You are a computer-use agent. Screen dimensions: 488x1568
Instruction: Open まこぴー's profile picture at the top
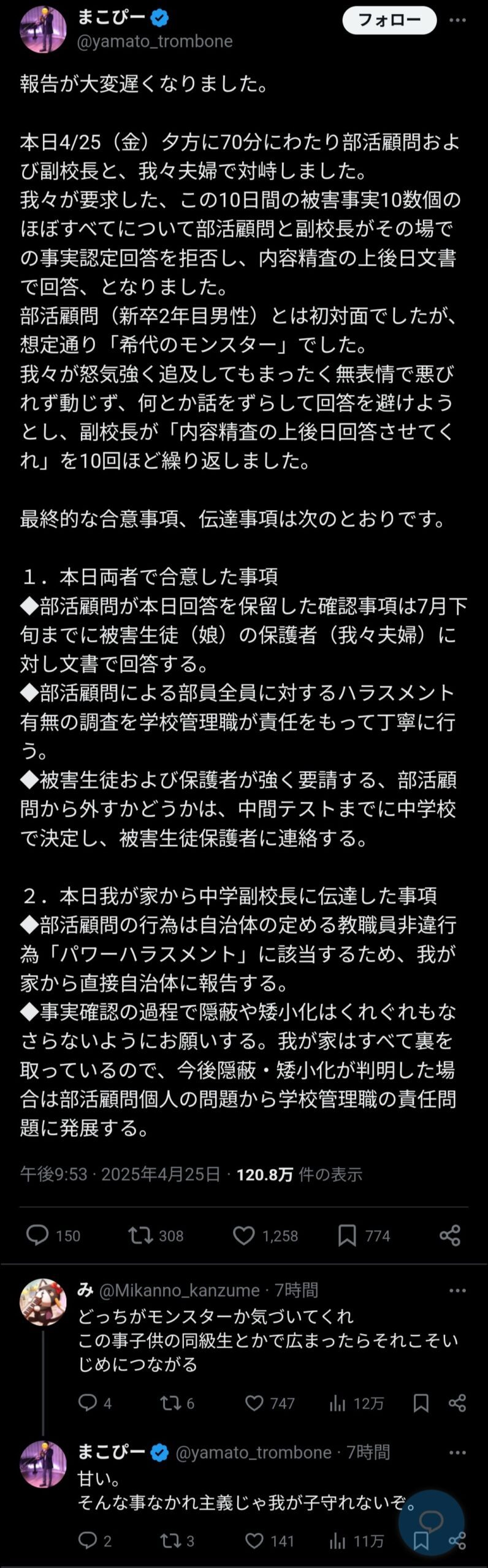pos(43,29)
